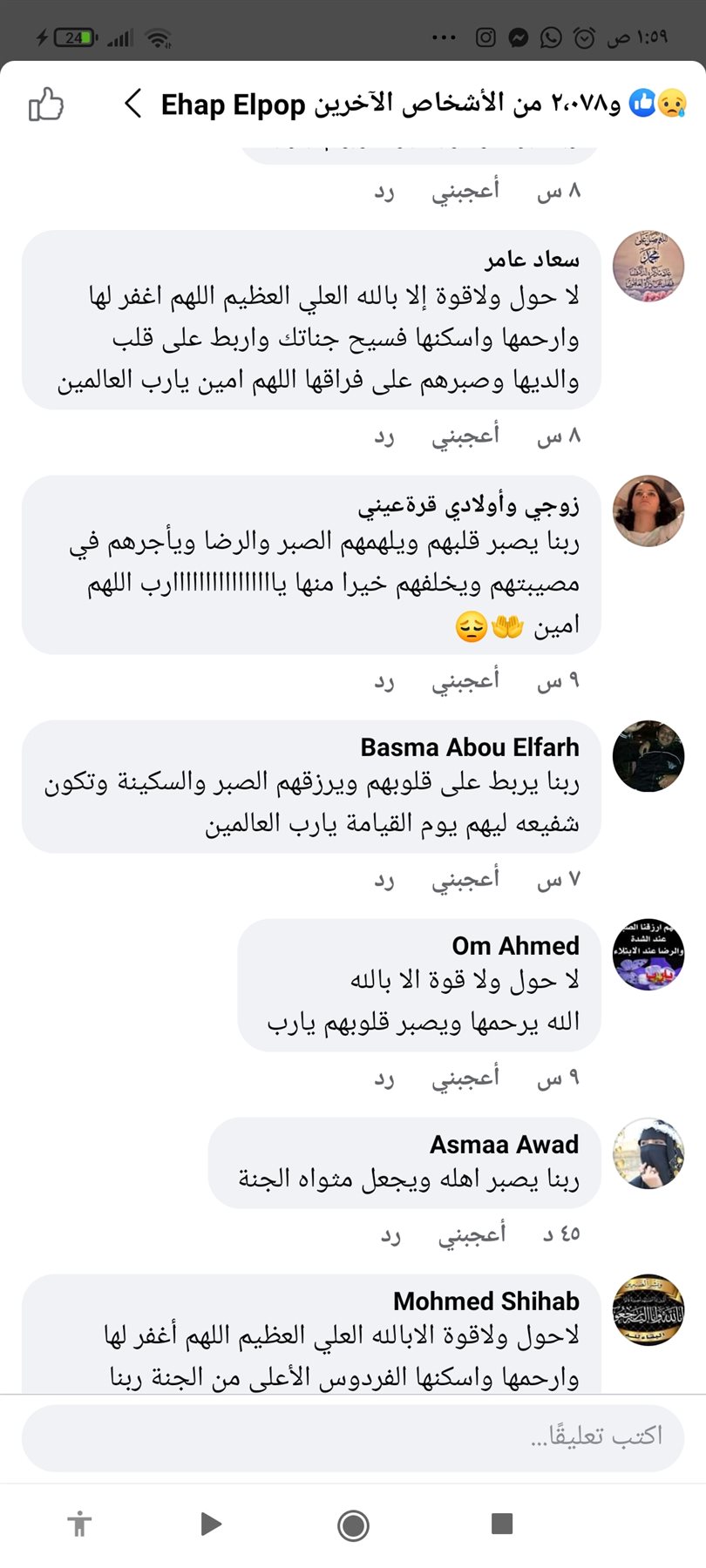Screen dimensions: 706x1568
Task: Like Asmaa Awad's comment
Action: [x=472, y=1234]
